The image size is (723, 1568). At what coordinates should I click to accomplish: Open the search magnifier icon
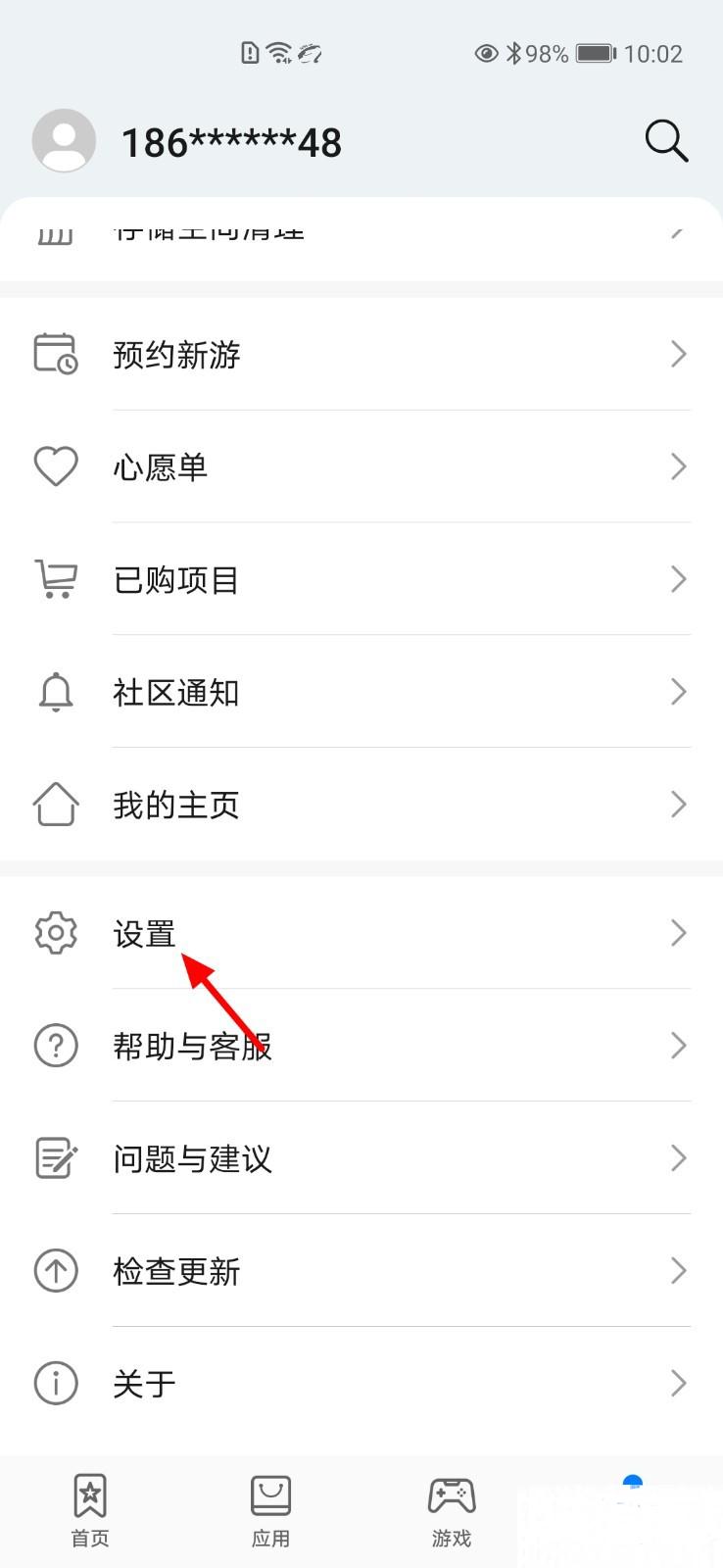[666, 141]
